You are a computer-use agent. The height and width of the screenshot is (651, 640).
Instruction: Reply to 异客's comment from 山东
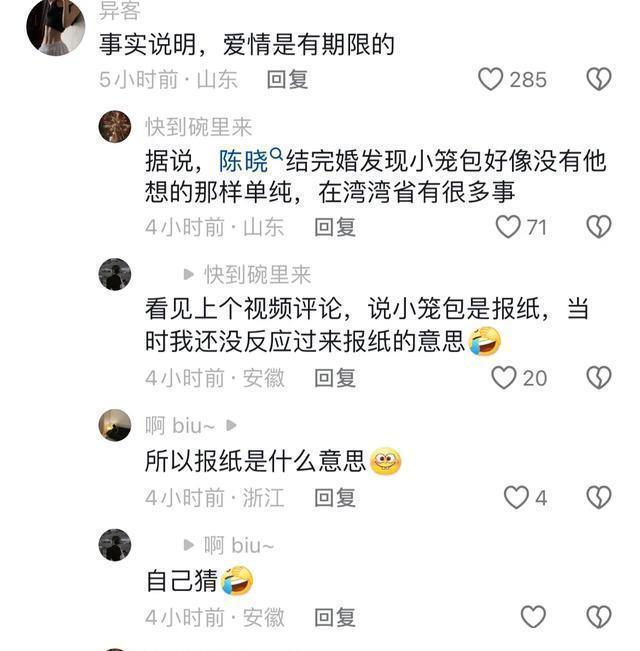point(288,79)
